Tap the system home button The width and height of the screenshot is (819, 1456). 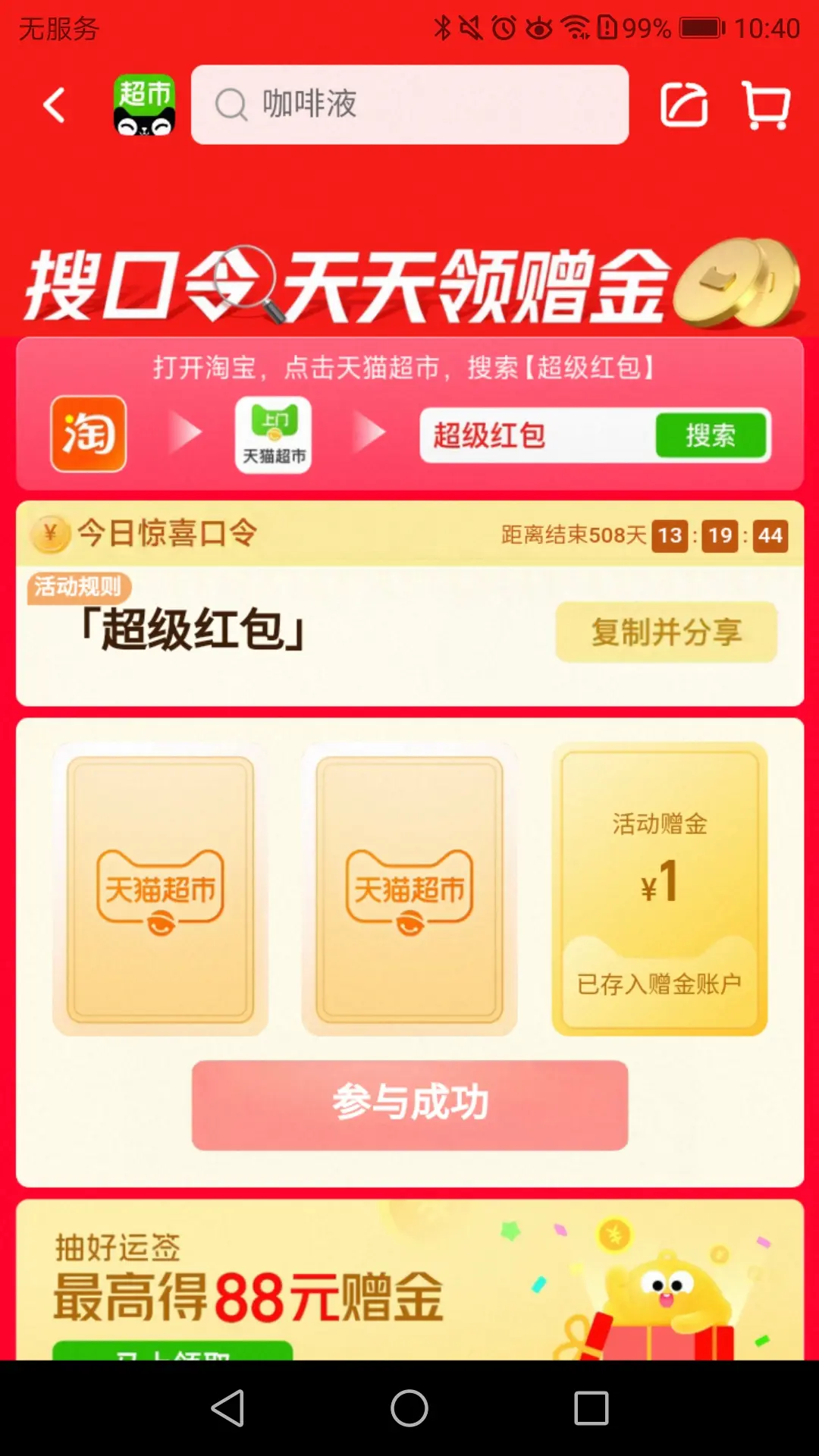tap(409, 1408)
